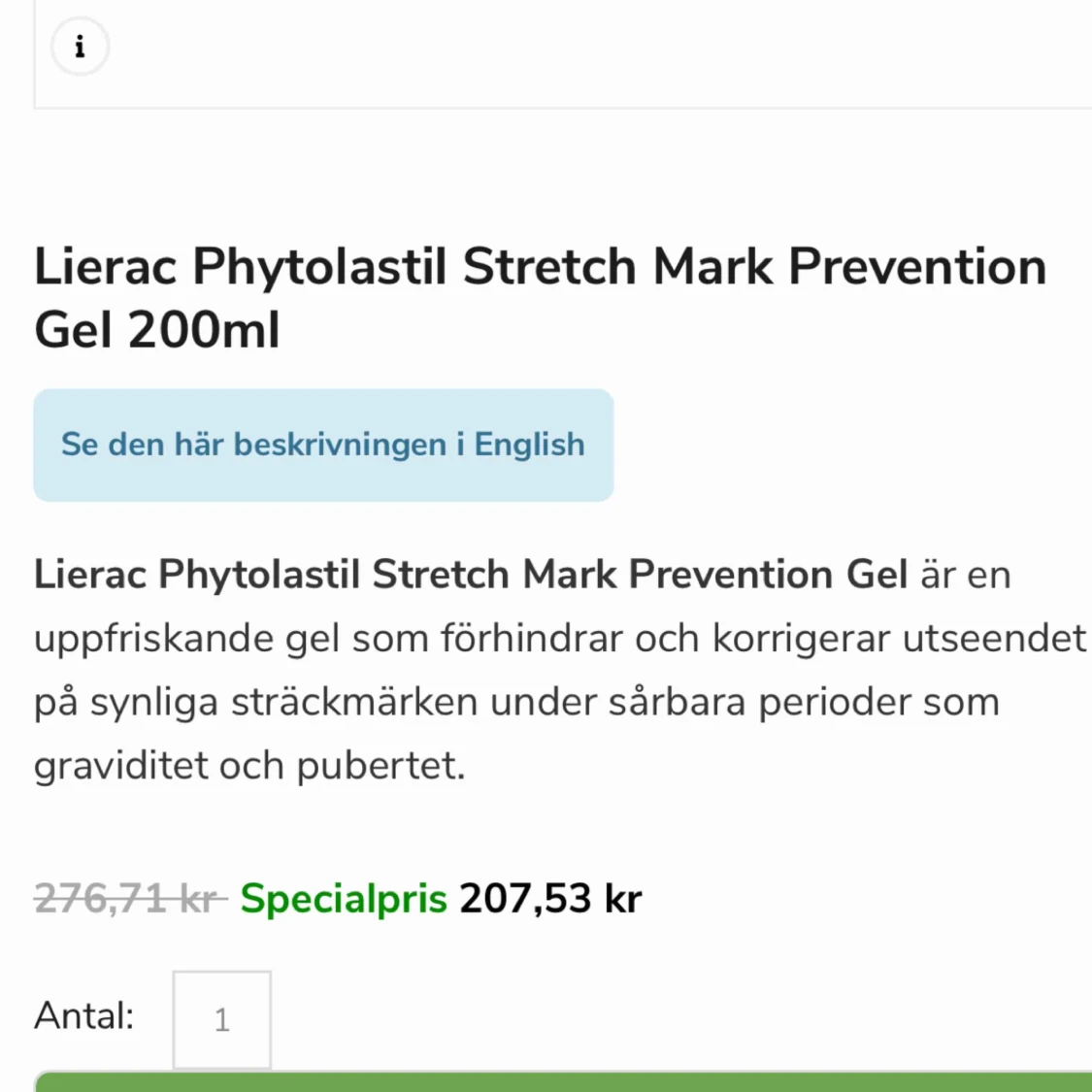Select the Antal quantity field
The height and width of the screenshot is (1092, 1092).
pyautogui.click(x=222, y=1019)
